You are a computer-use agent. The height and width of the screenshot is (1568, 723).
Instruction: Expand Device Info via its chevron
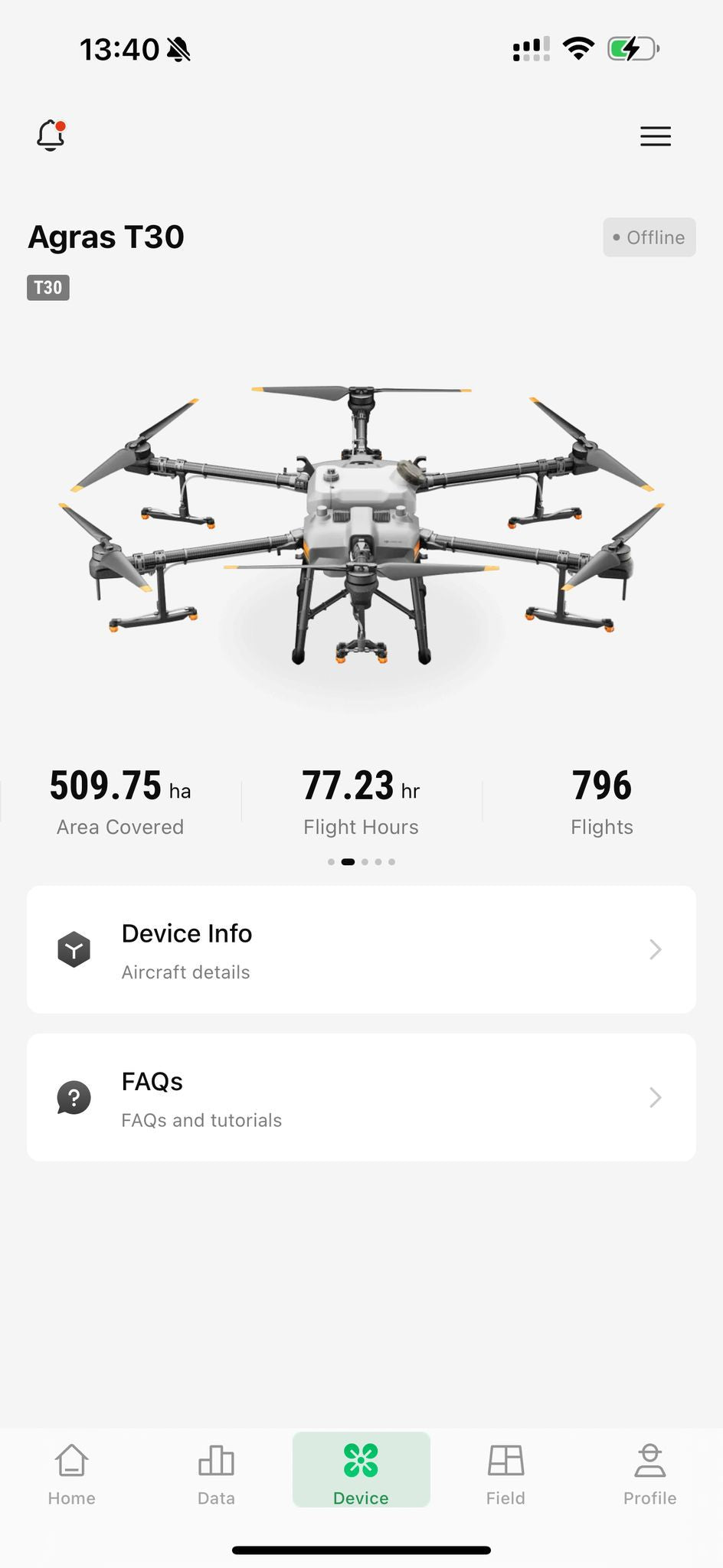[656, 949]
